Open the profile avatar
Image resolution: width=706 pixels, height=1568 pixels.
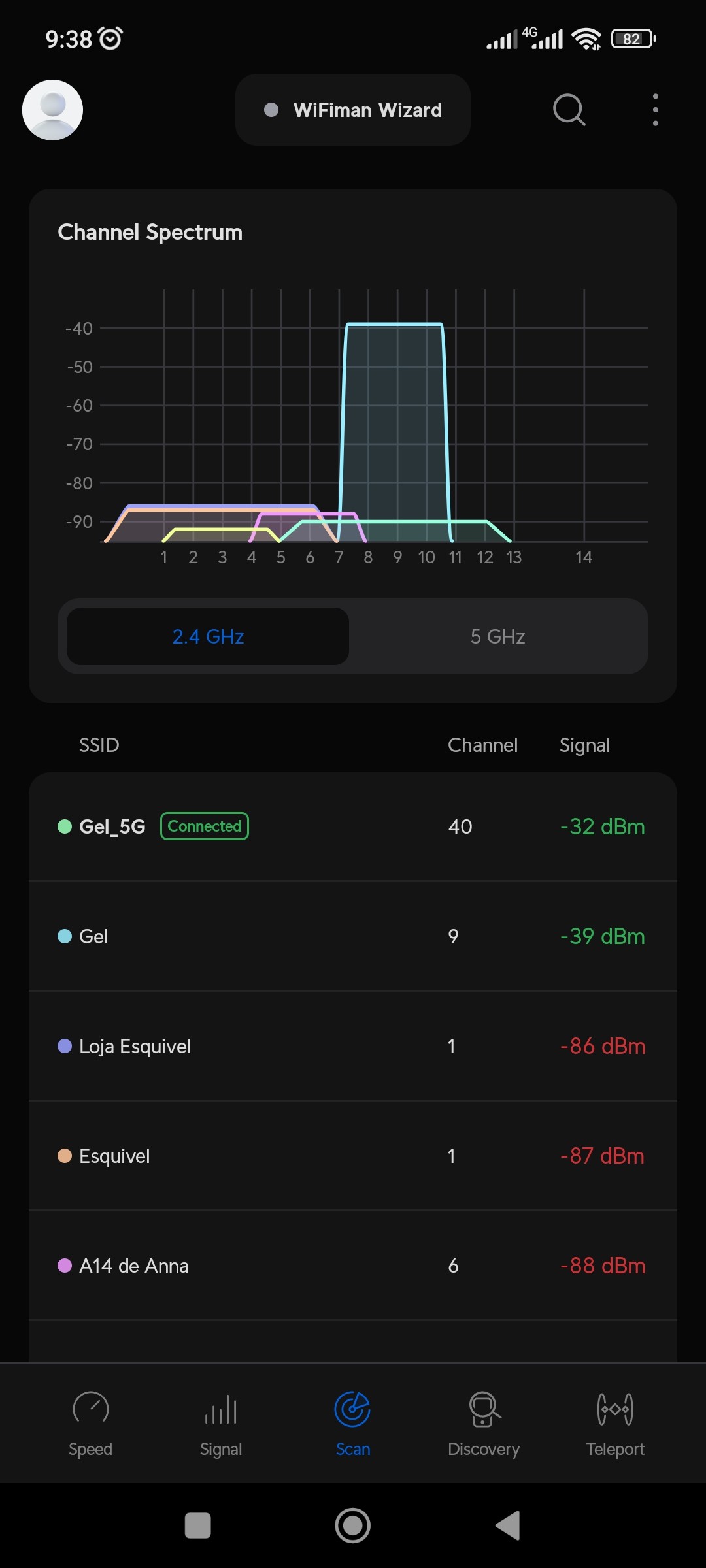pos(52,110)
